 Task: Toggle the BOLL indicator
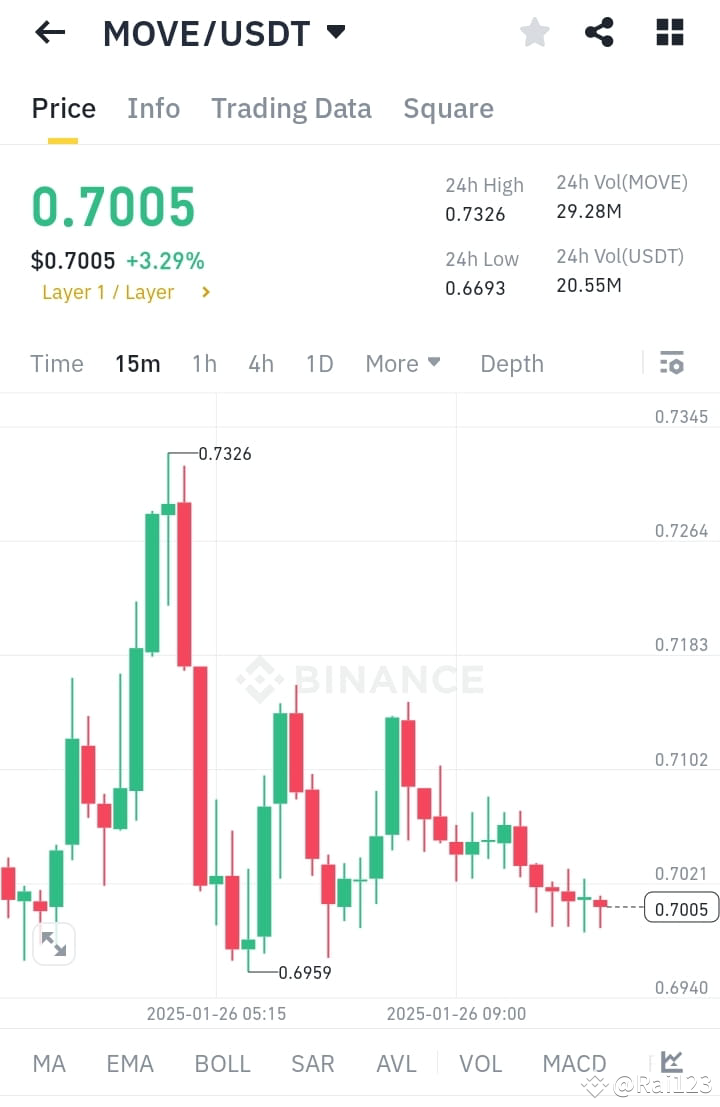tap(222, 1063)
